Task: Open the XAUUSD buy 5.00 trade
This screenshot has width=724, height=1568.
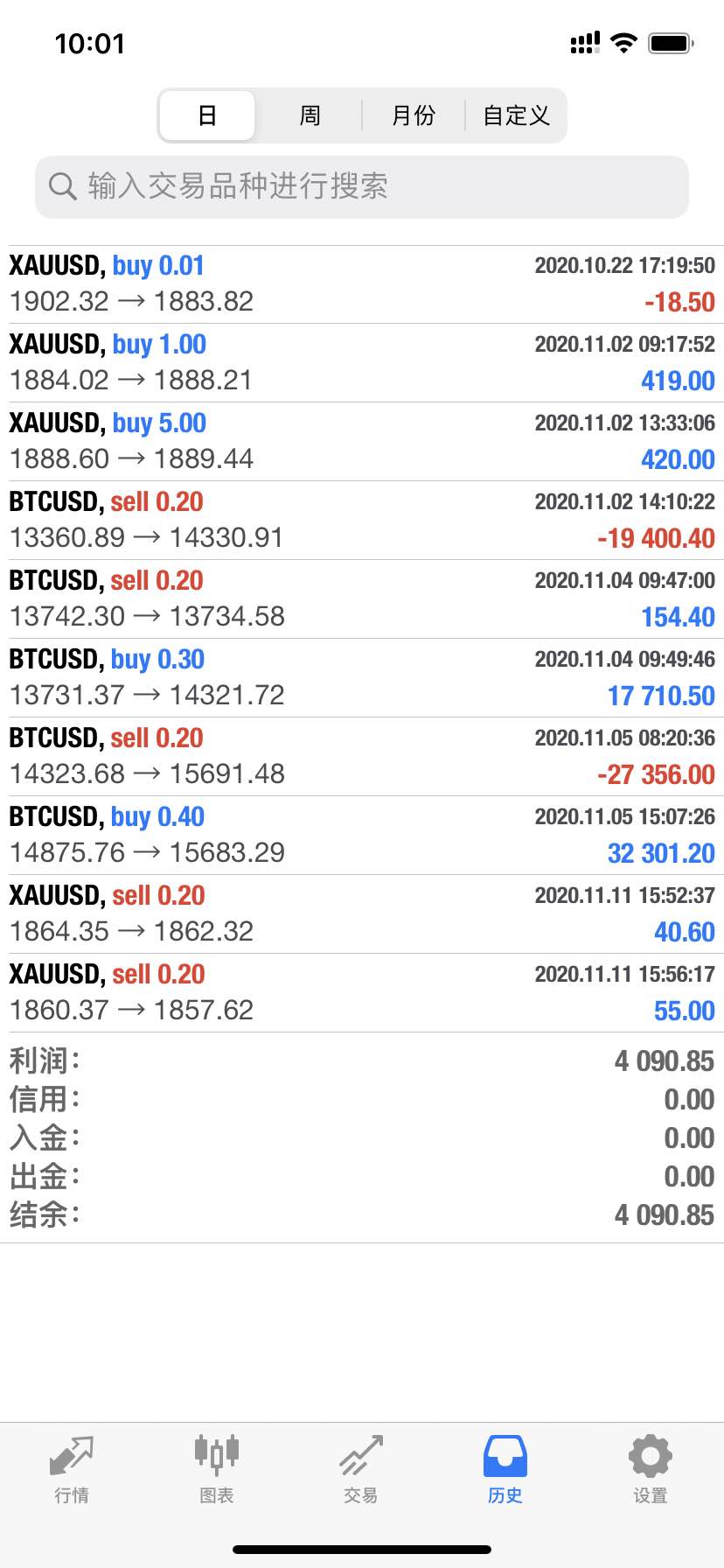Action: coord(362,442)
